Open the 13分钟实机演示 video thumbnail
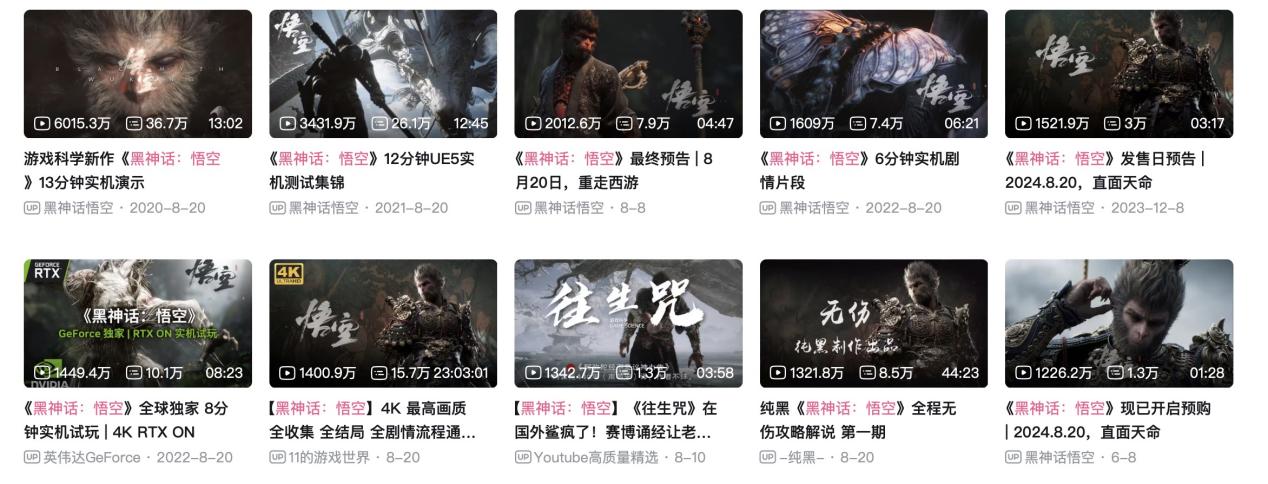 coord(137,73)
